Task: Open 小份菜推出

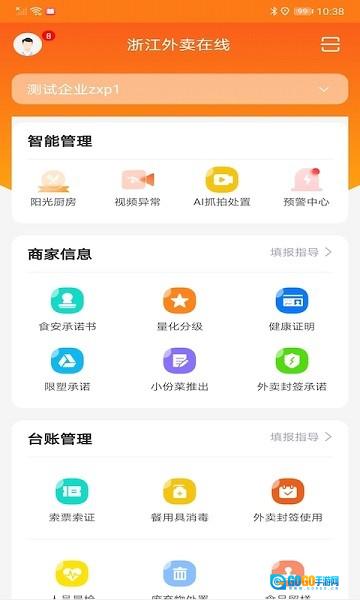Action: [179, 370]
